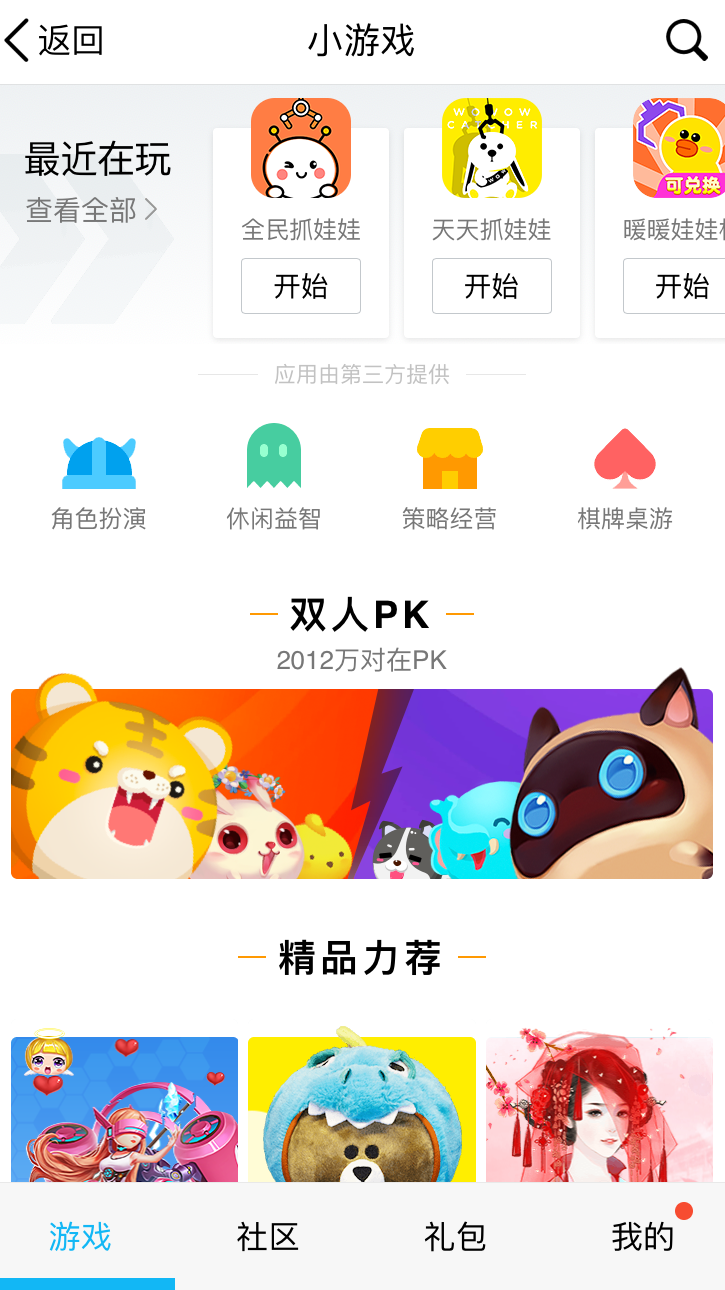Viewport: 725px width, 1290px height.
Task: Select the 游戏 tab
Action: coord(80,1237)
